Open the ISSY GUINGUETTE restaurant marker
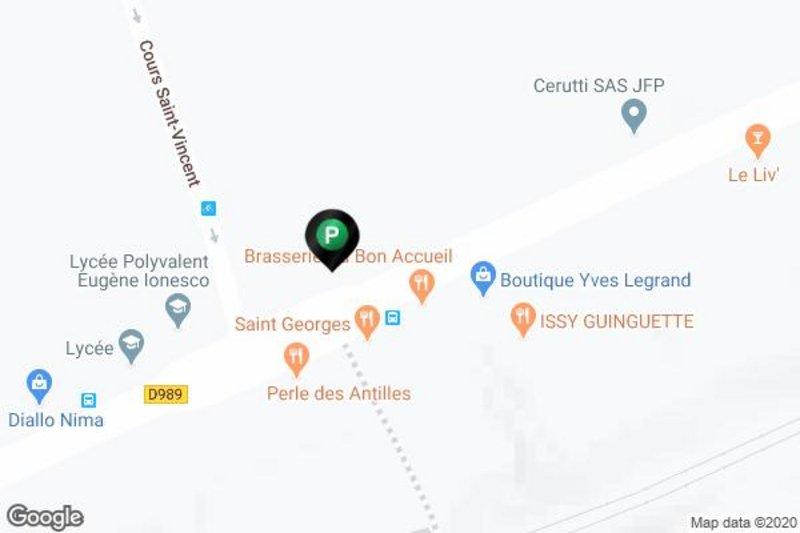The width and height of the screenshot is (800, 533). (x=522, y=319)
